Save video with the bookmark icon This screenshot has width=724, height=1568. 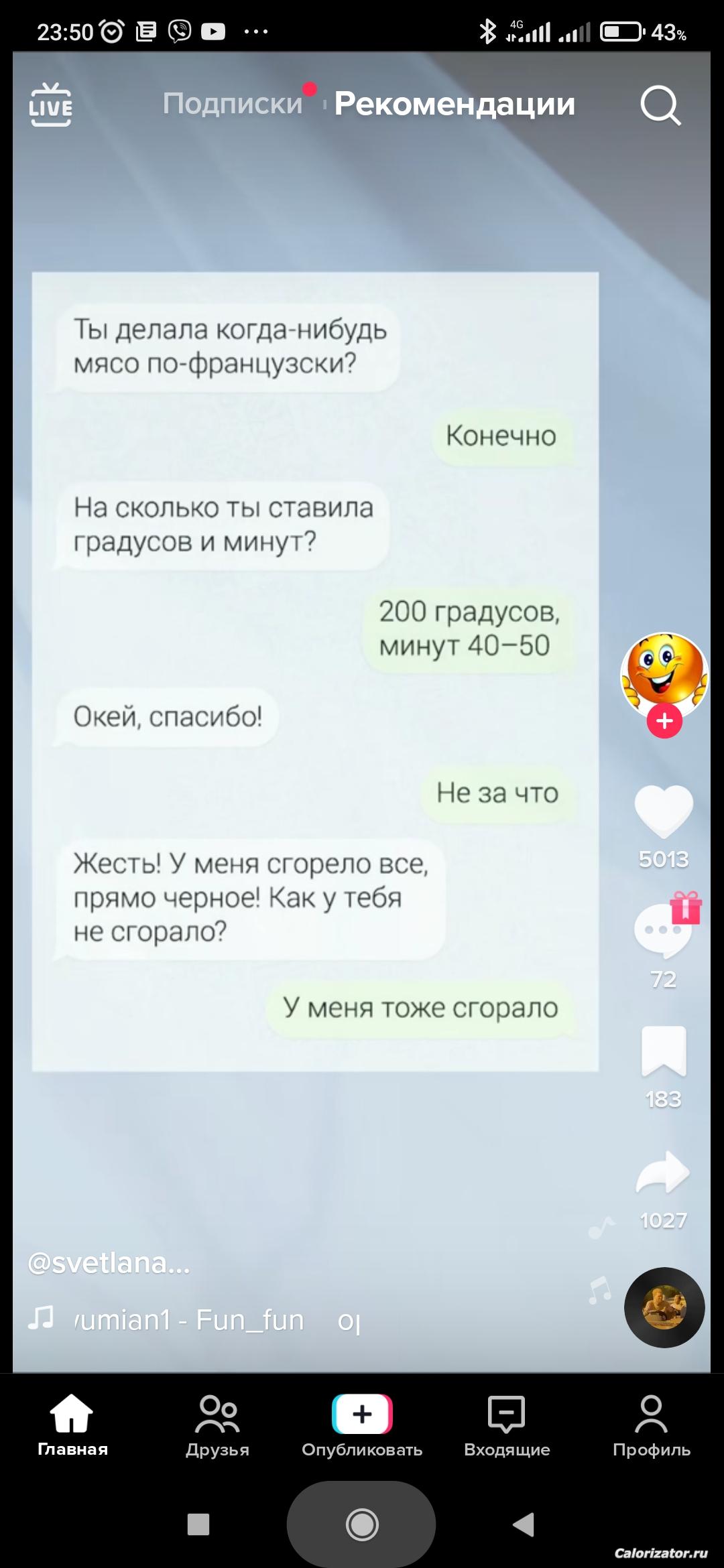(x=664, y=1051)
